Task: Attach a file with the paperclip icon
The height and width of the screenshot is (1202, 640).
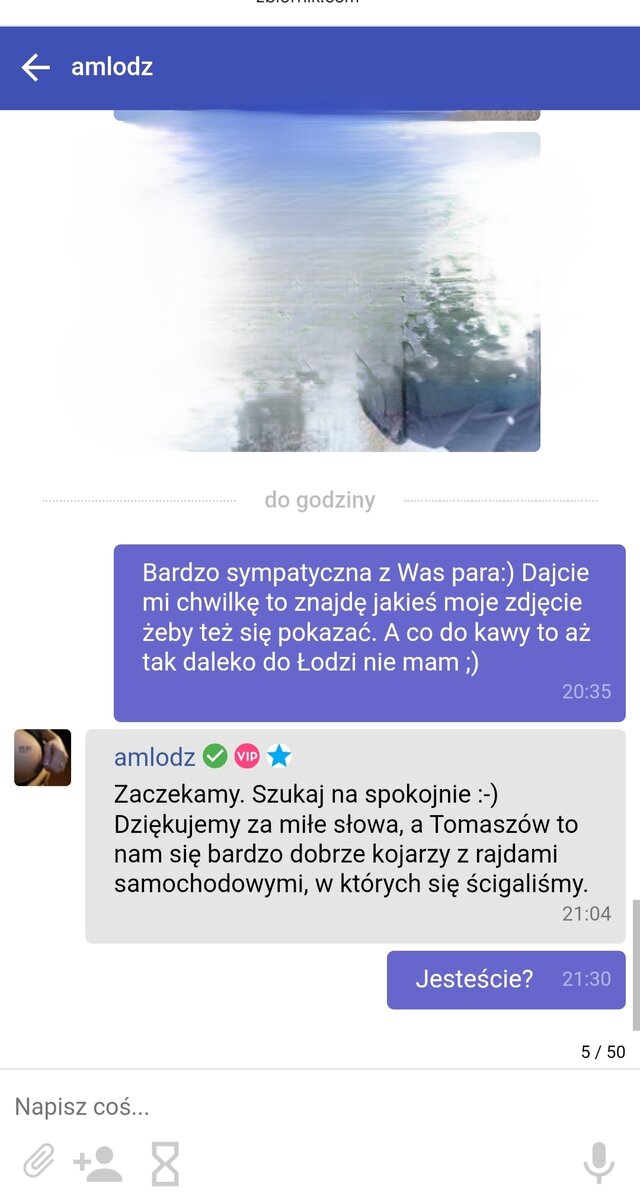Action: pos(38,1162)
